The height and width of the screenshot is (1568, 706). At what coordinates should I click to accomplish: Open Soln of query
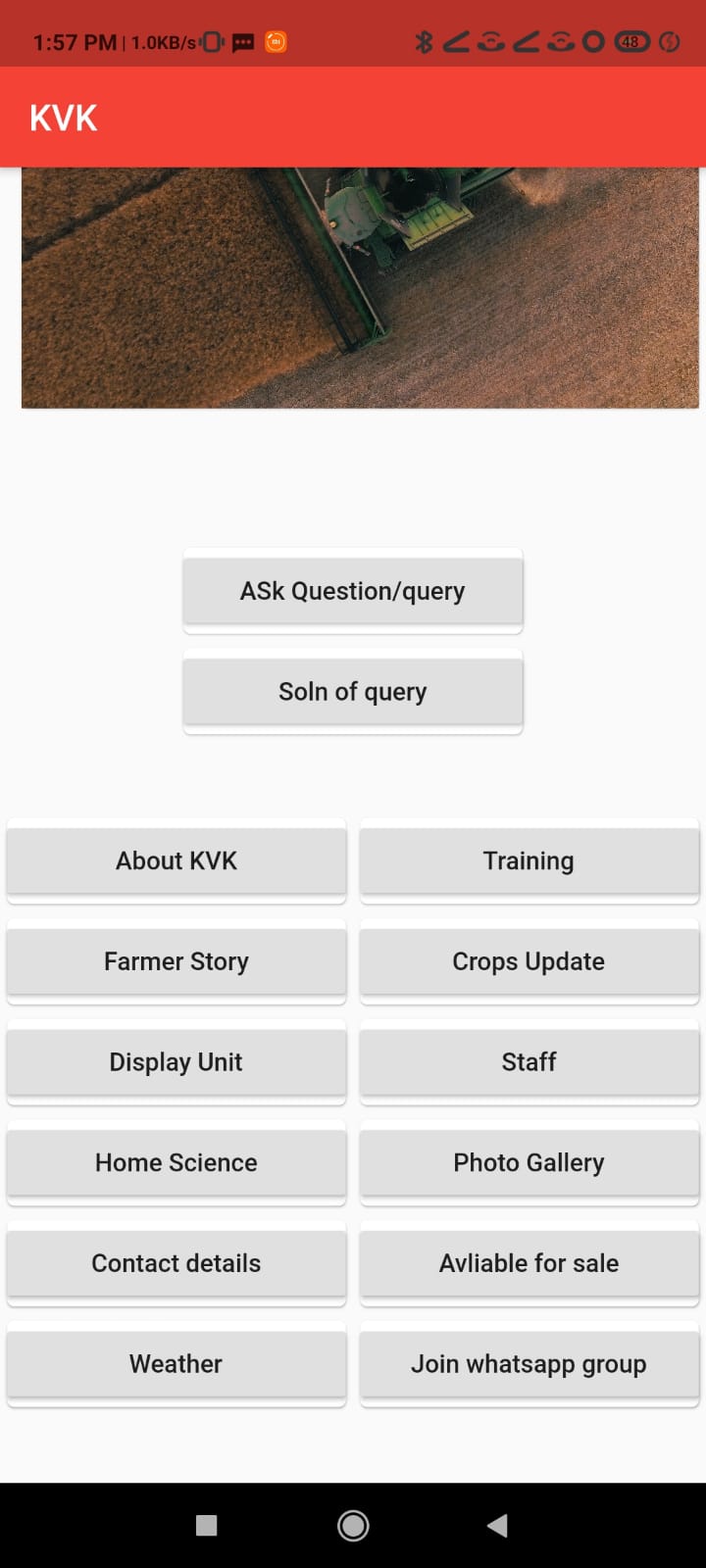click(352, 691)
